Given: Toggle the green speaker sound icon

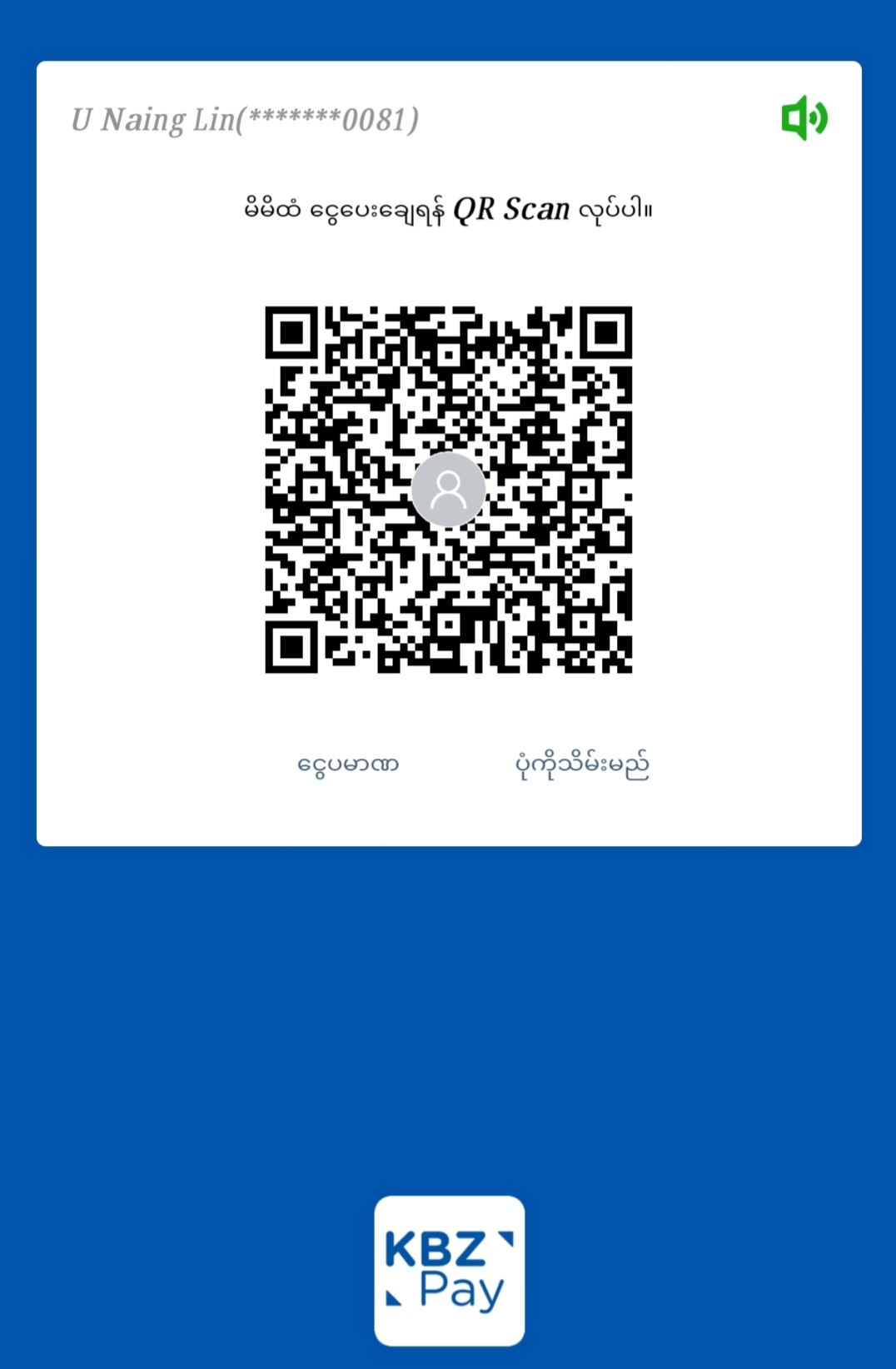Looking at the screenshot, I should tap(804, 118).
